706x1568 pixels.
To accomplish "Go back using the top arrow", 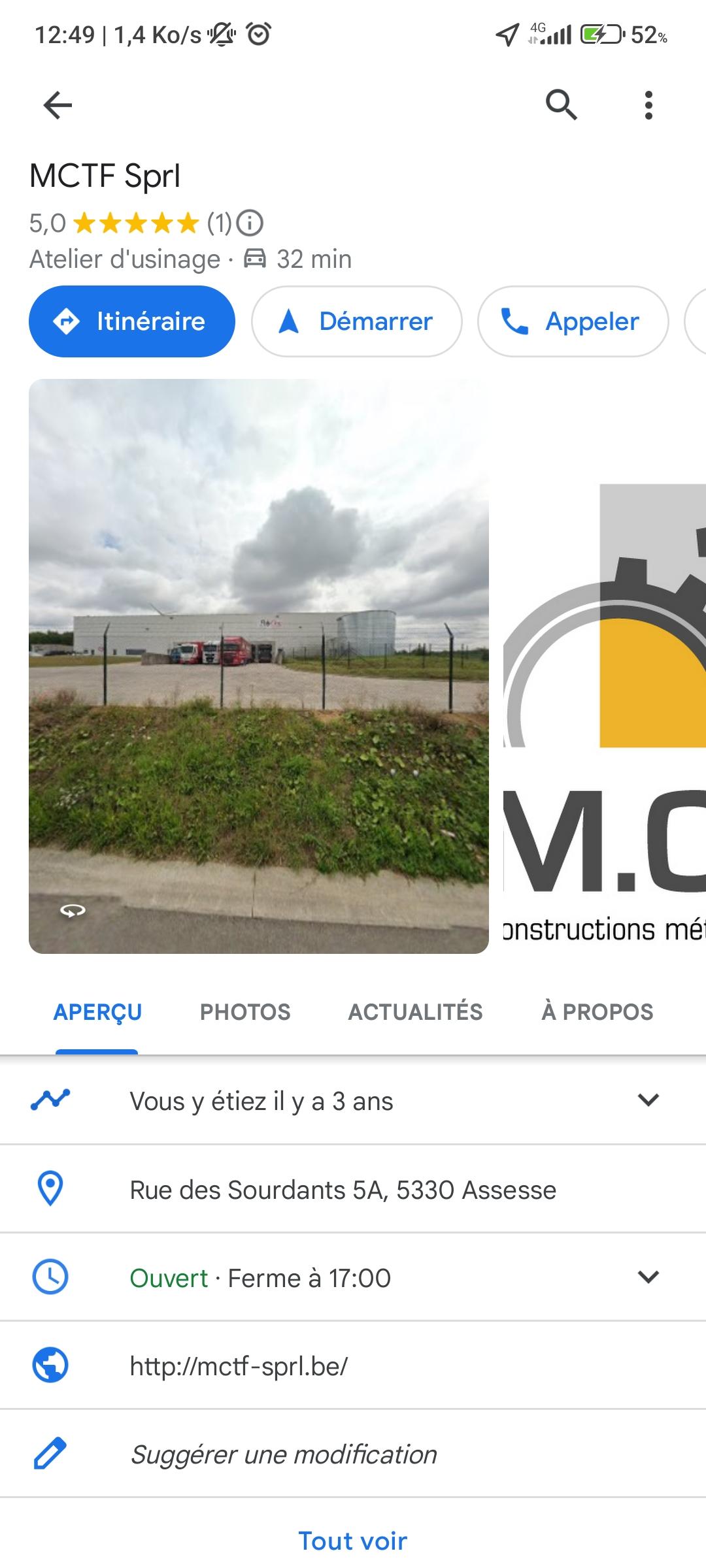I will pyautogui.click(x=58, y=105).
